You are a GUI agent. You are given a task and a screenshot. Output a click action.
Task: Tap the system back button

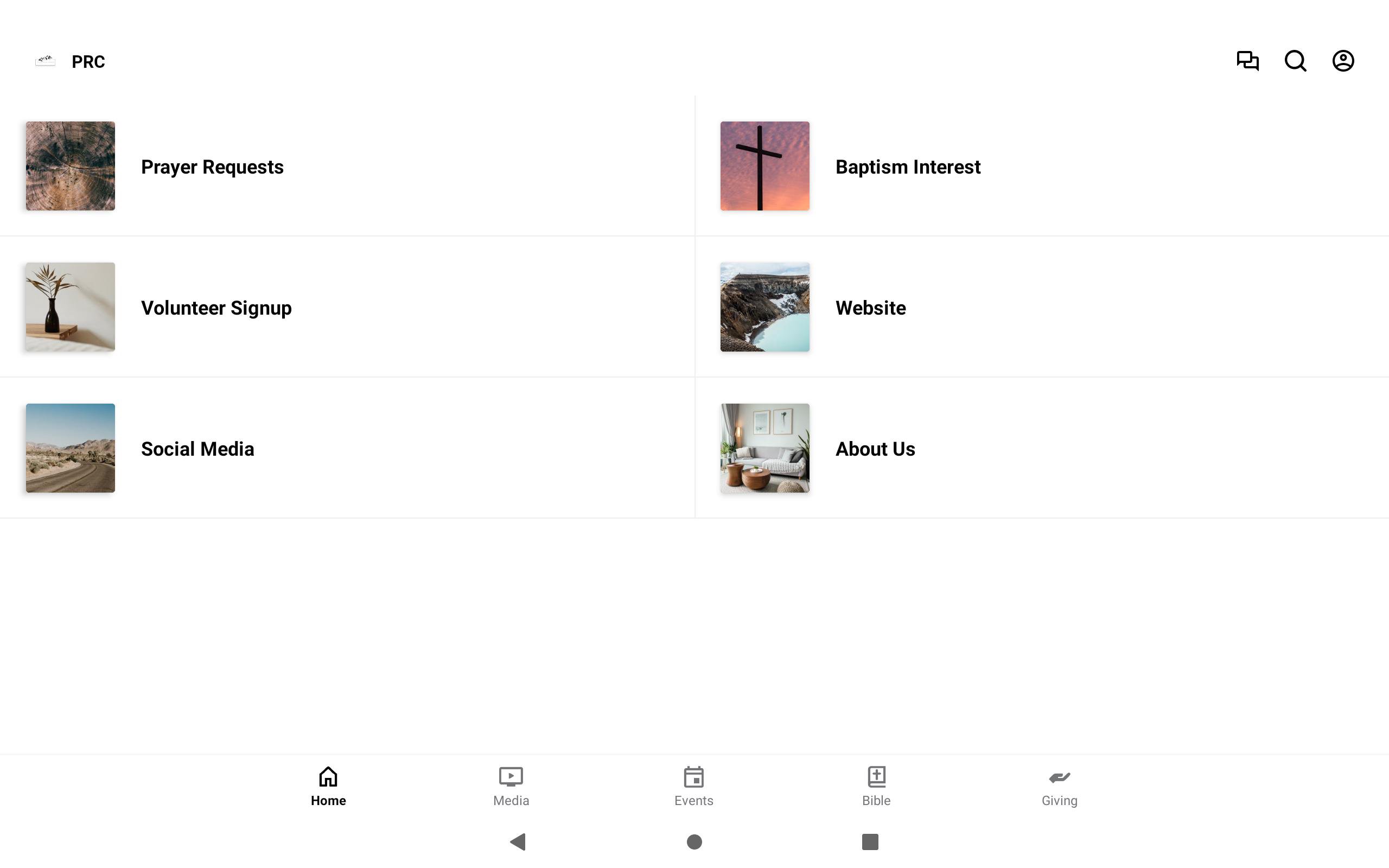pyautogui.click(x=518, y=841)
